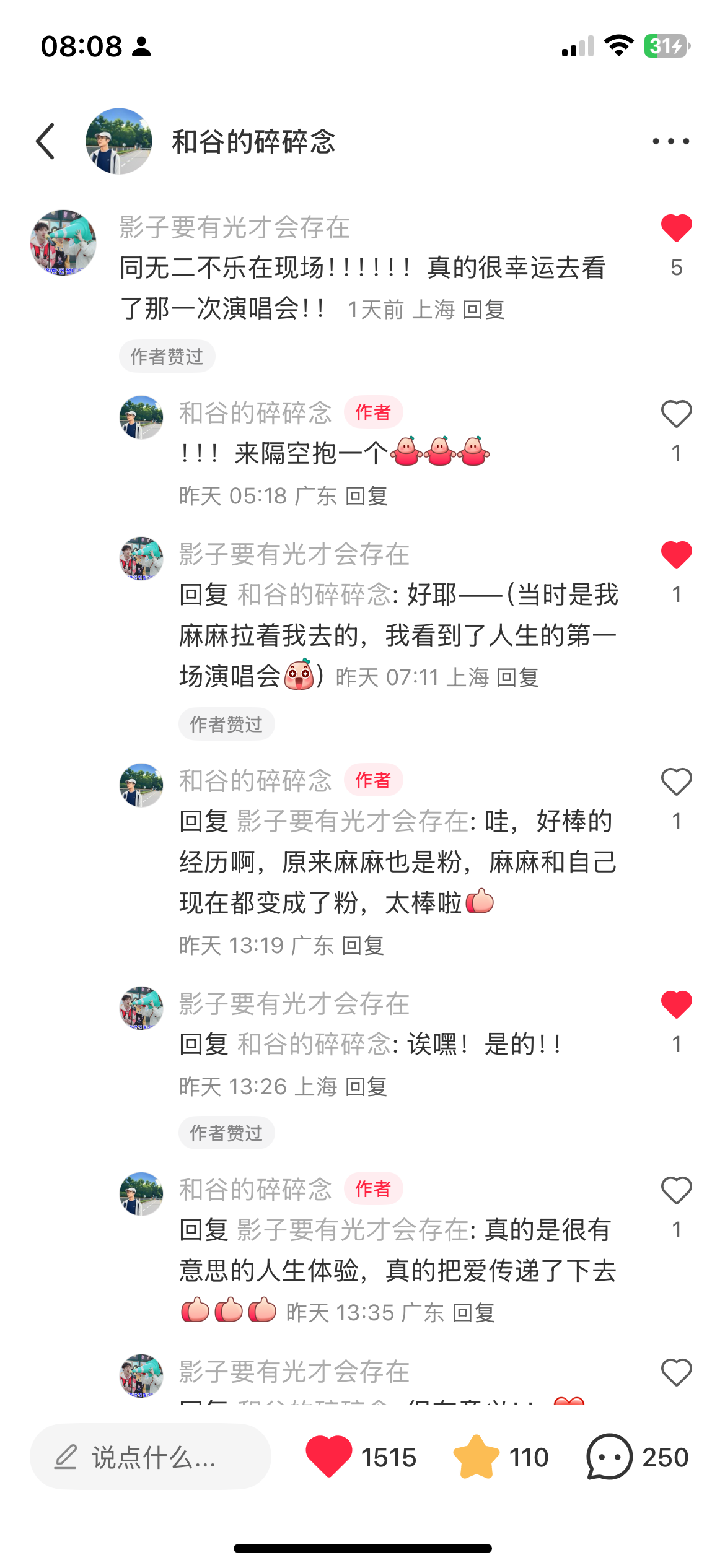Image resolution: width=725 pixels, height=1568 pixels.
Task: Like the author's reply from 昨天 13:35
Action: coord(676,1190)
